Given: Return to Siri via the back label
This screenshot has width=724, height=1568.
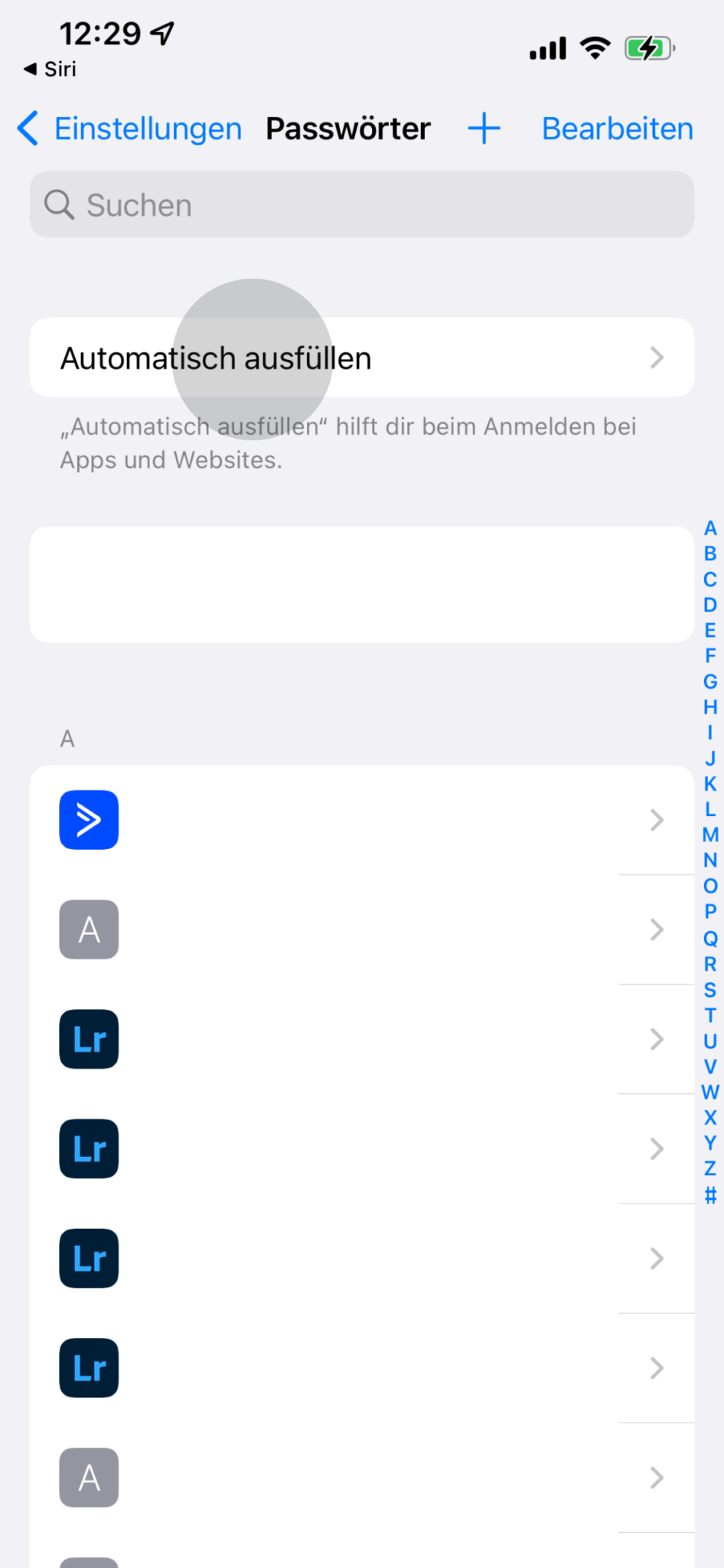Looking at the screenshot, I should pos(49,68).
